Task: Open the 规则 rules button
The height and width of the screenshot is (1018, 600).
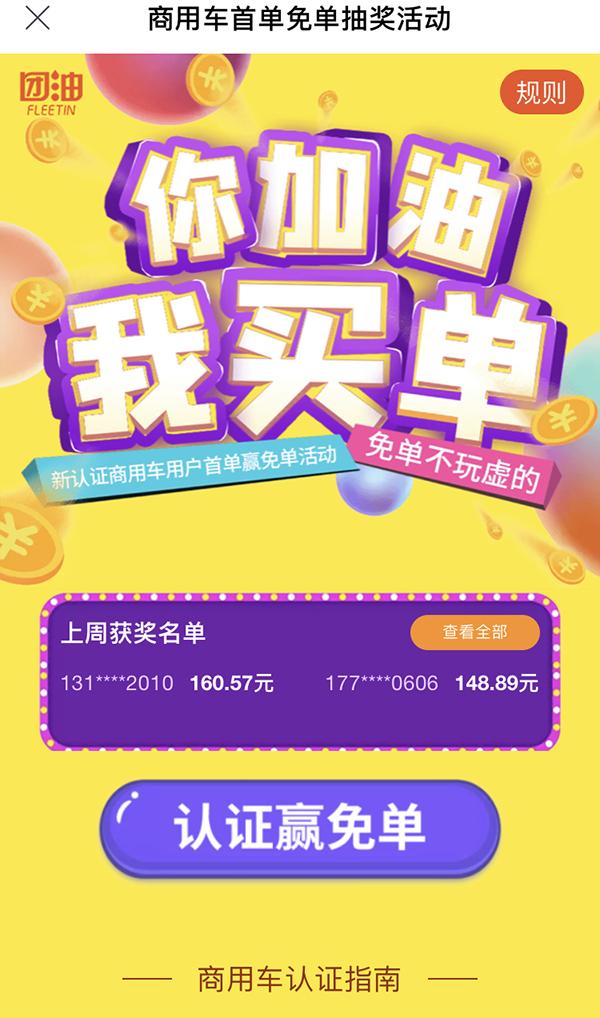Action: [541, 93]
